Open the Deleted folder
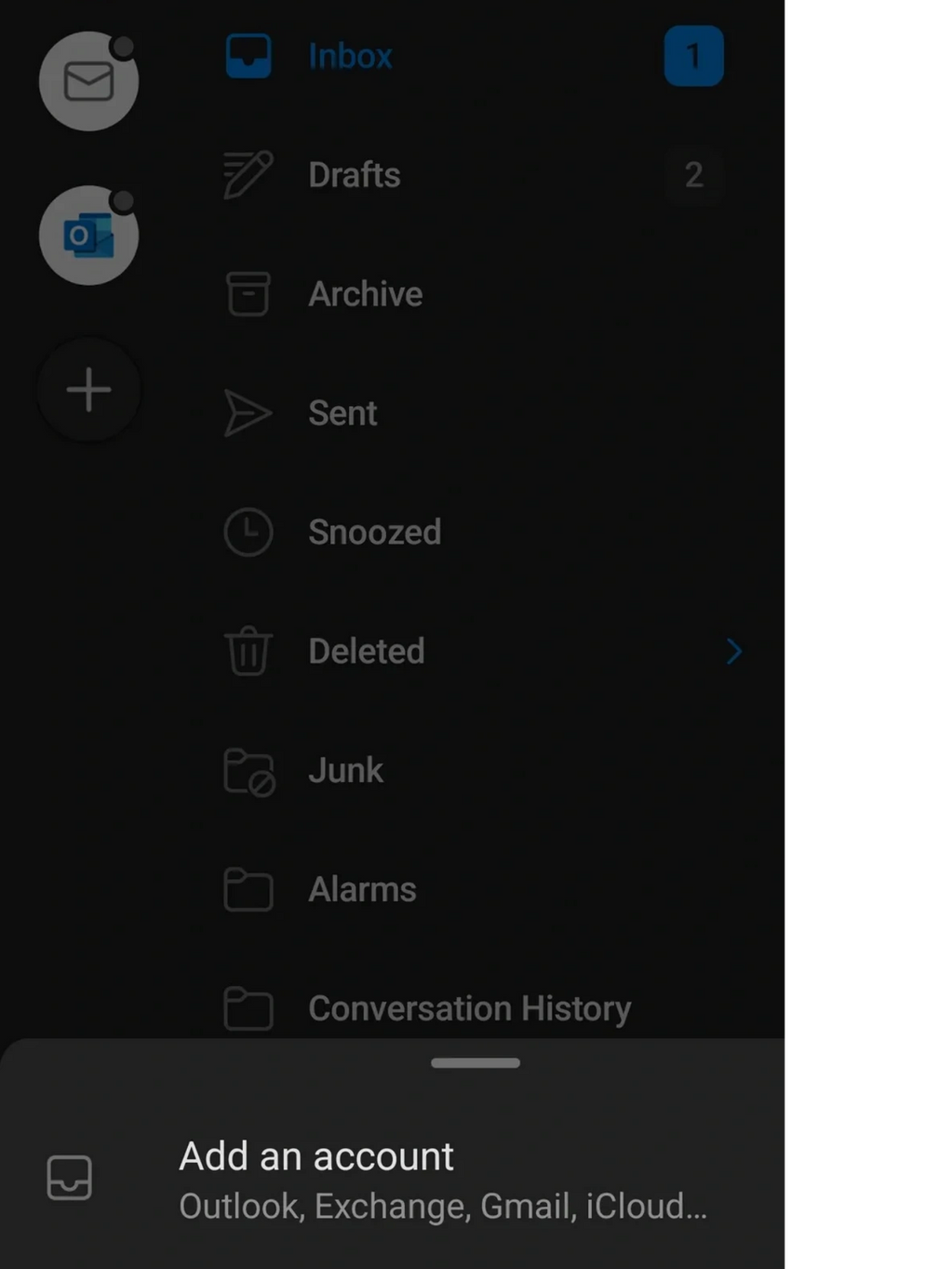This screenshot has height=1269, width=952. [366, 652]
